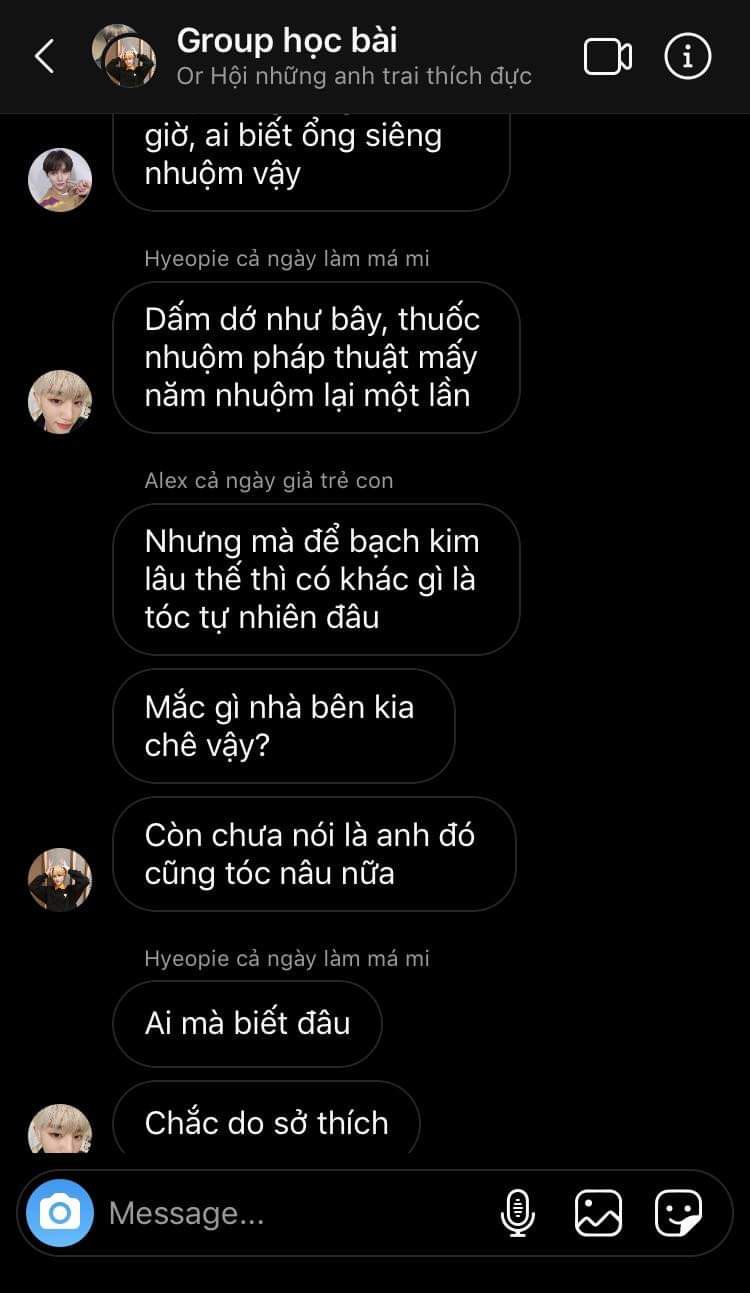Start a video call with the group

pos(607,57)
